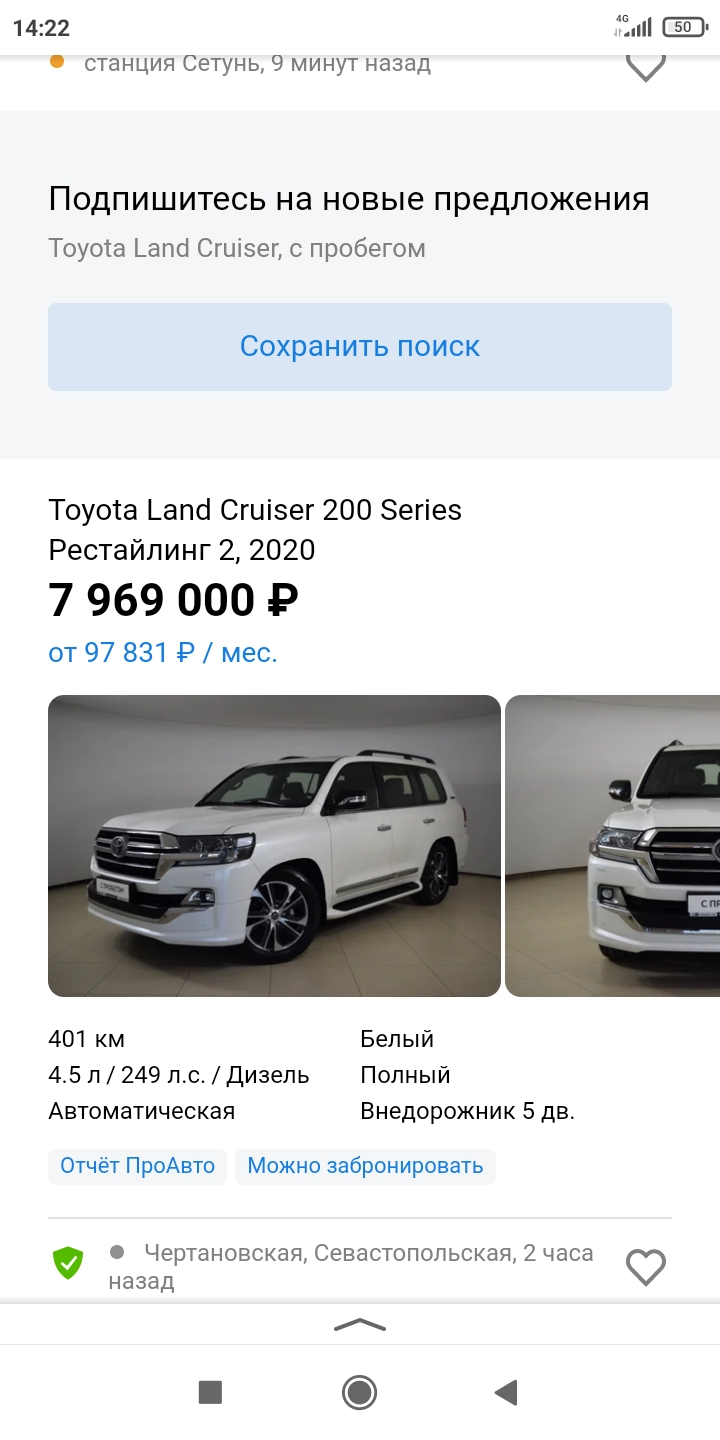The width and height of the screenshot is (720, 1440).
Task: Open the credit offer от 97 831 ₽ / мес.
Action: coord(163,653)
